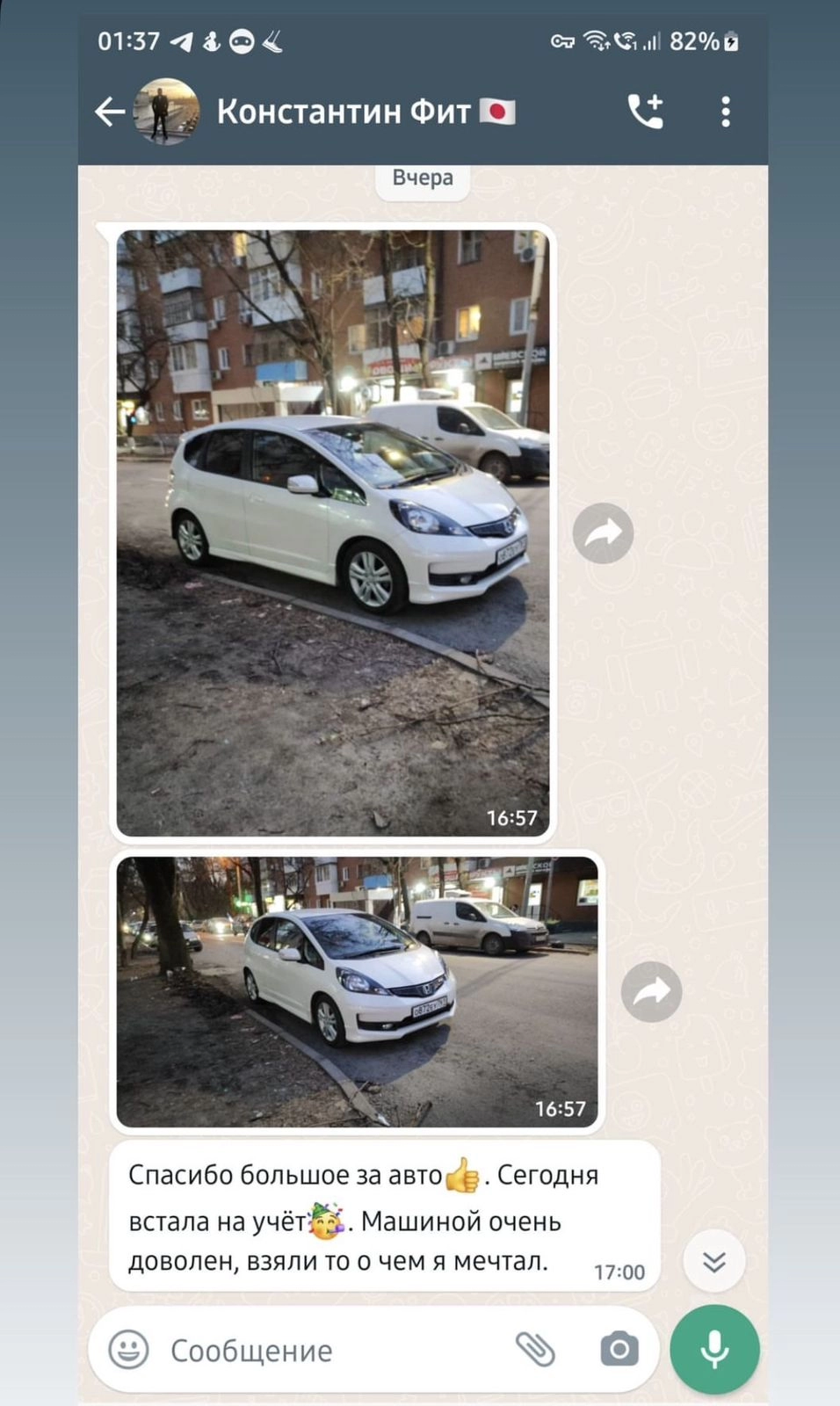Forward the wide white car photo

pos(651,992)
